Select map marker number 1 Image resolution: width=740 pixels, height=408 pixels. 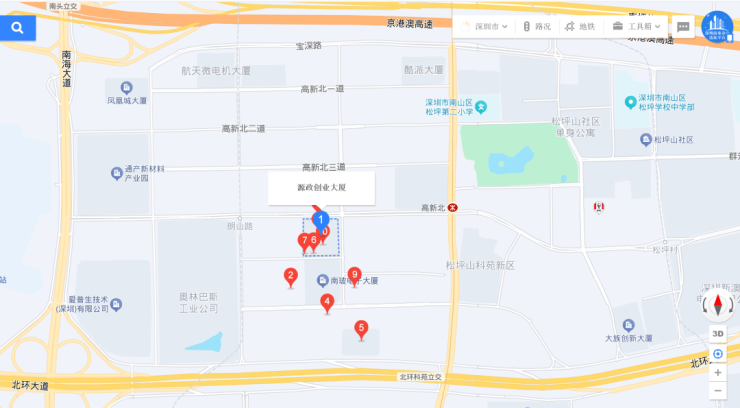(320, 218)
